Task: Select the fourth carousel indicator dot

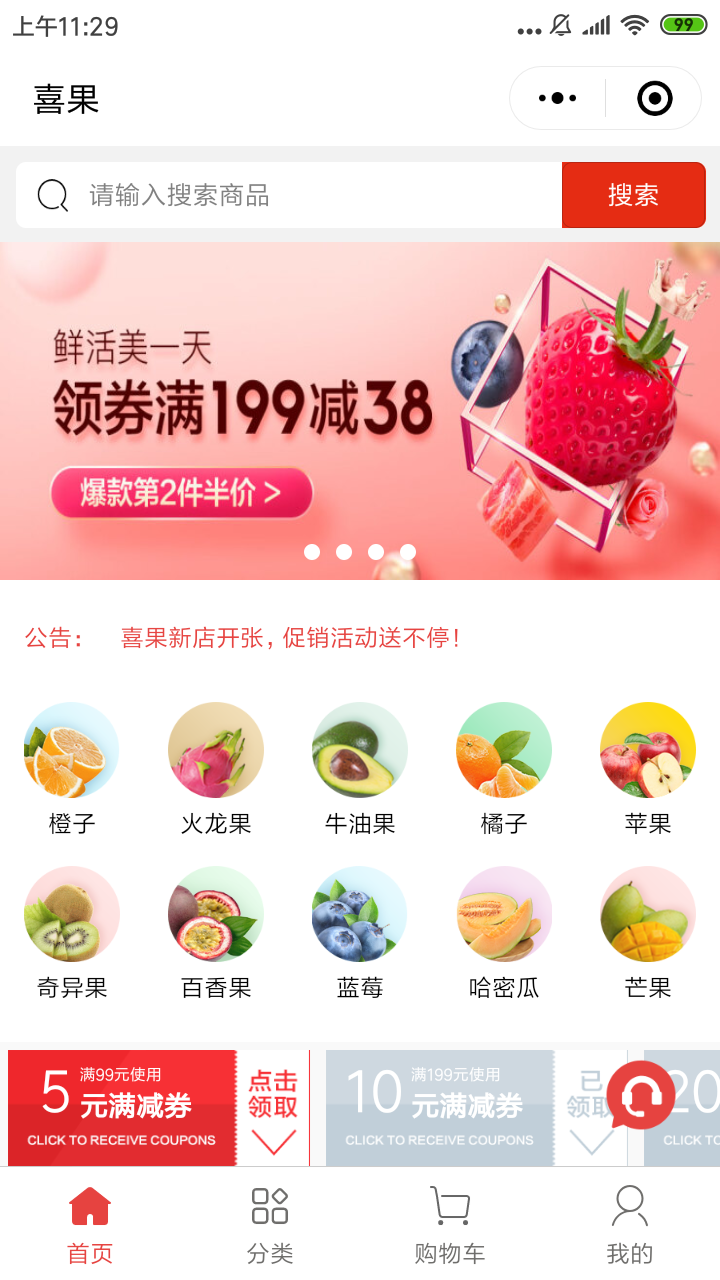Action: [408, 551]
